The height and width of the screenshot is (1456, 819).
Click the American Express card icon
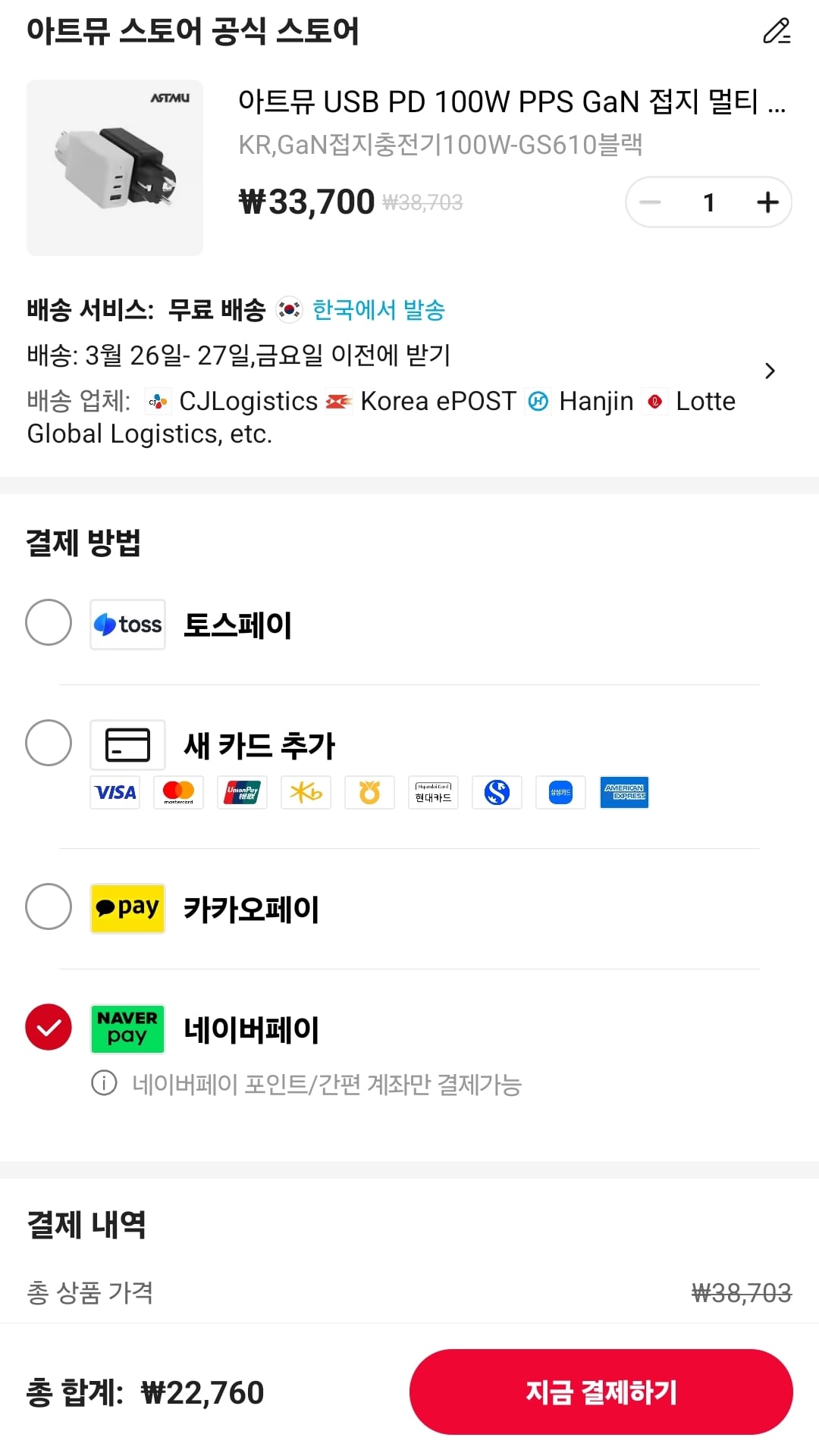(624, 792)
